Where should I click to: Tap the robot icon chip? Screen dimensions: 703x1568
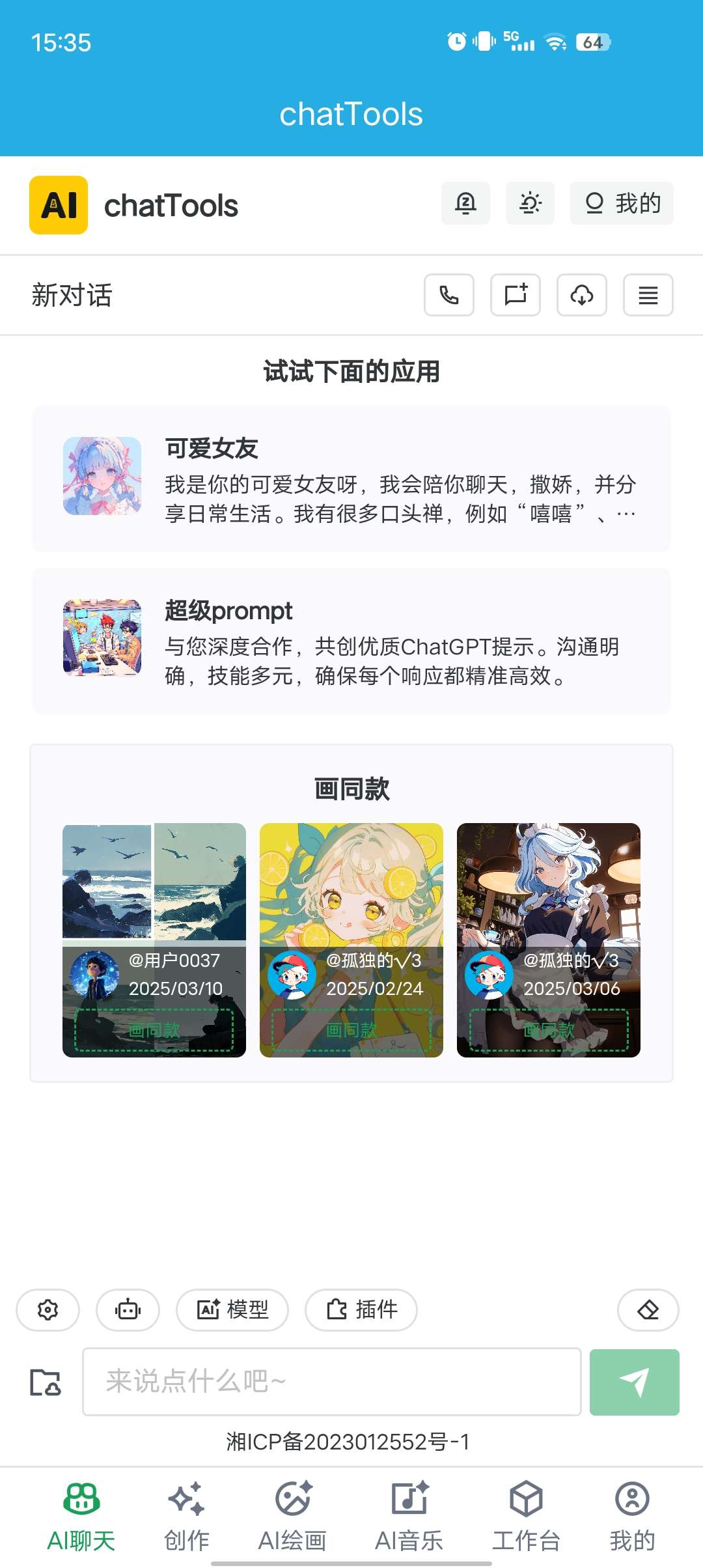pos(128,1309)
